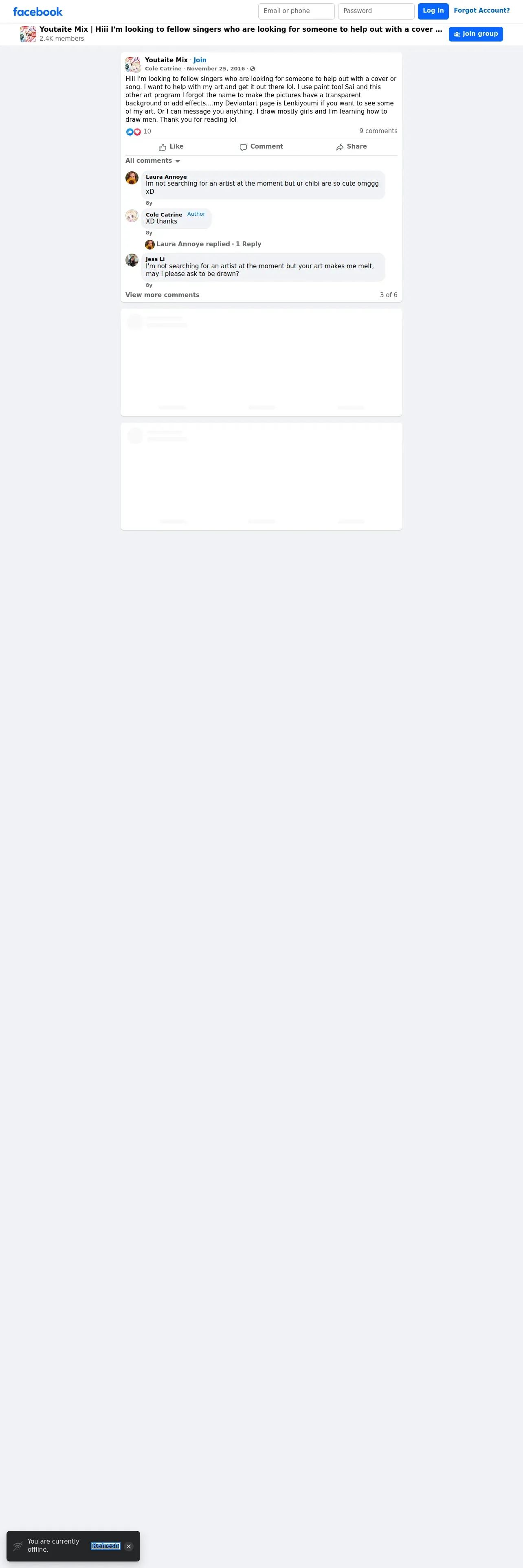Open the Youtaite Mix group name in post
523x1568 pixels.
[166, 60]
